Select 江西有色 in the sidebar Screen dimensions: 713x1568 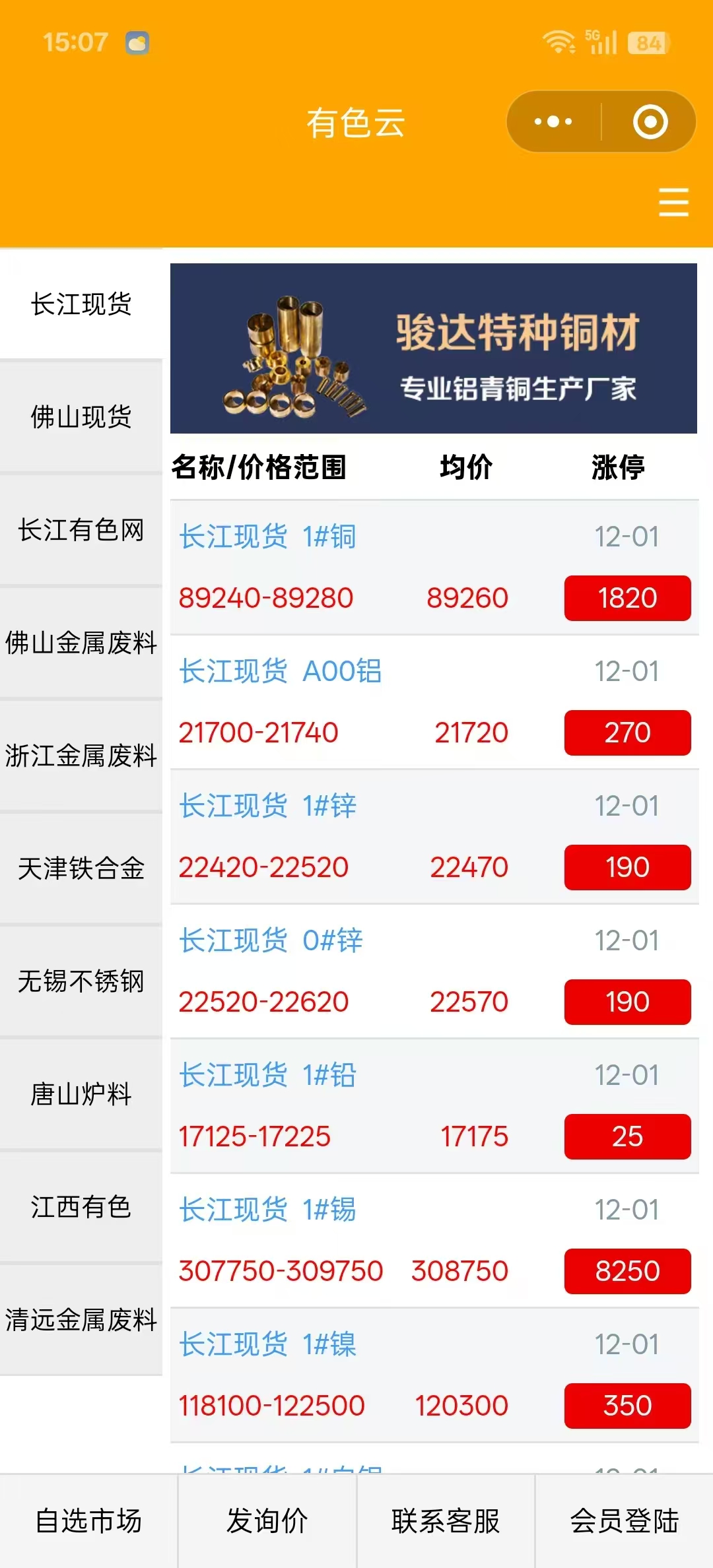coord(81,1207)
